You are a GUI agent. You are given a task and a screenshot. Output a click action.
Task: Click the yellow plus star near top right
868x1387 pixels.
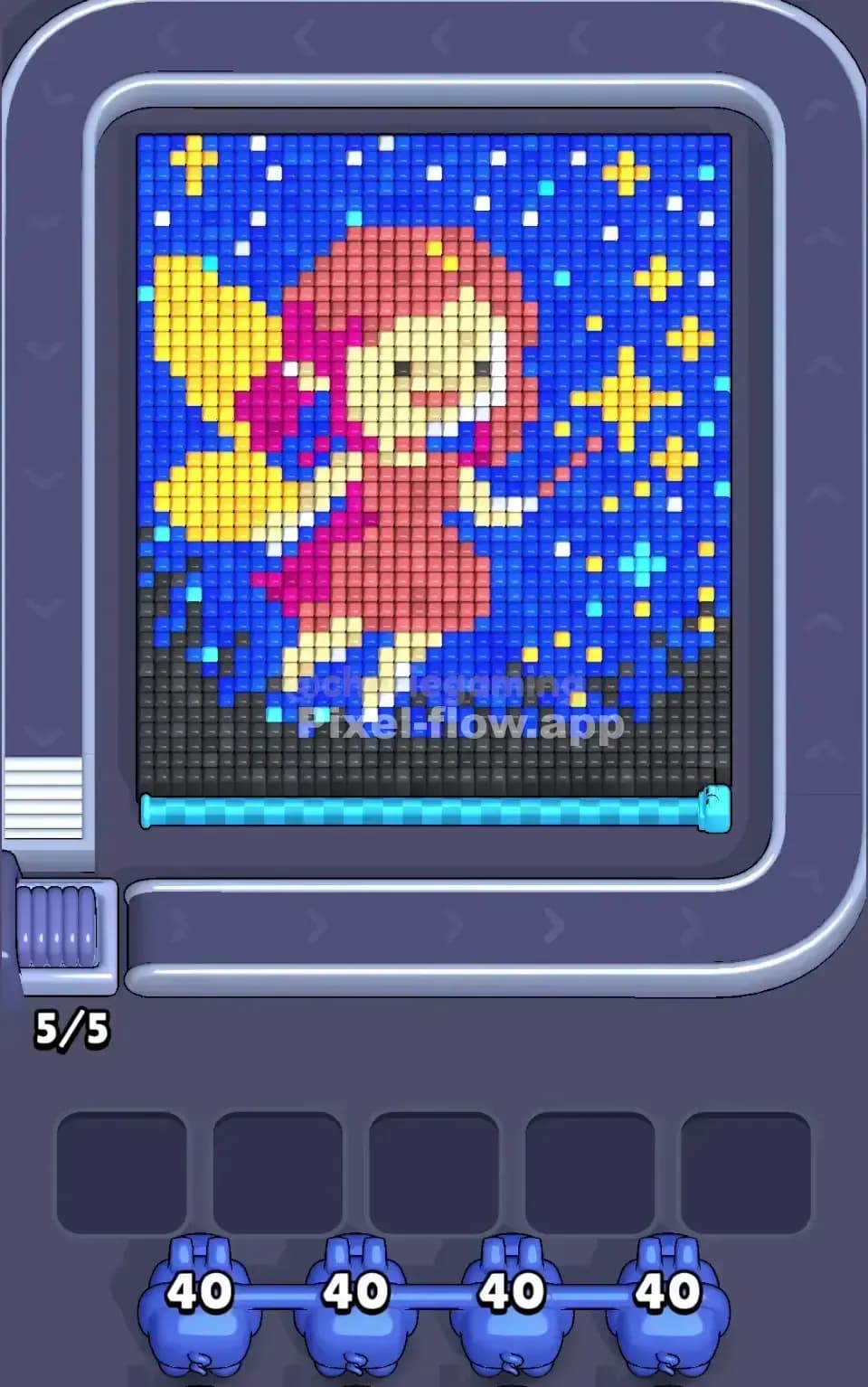(x=626, y=174)
